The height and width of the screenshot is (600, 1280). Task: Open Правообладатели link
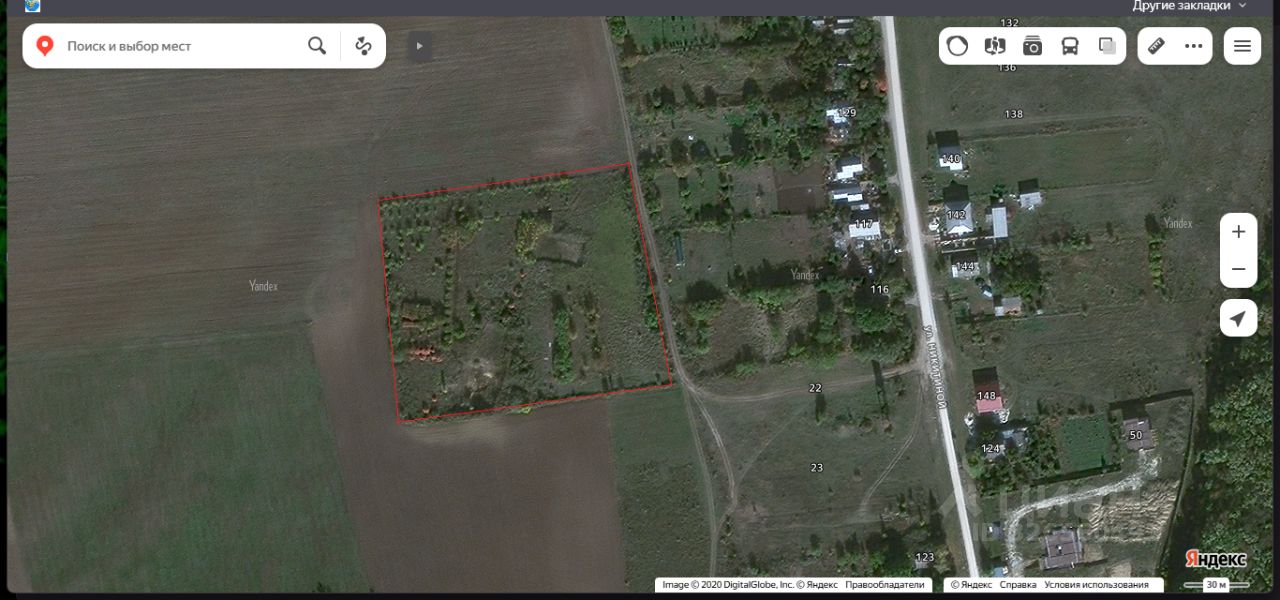tap(884, 585)
